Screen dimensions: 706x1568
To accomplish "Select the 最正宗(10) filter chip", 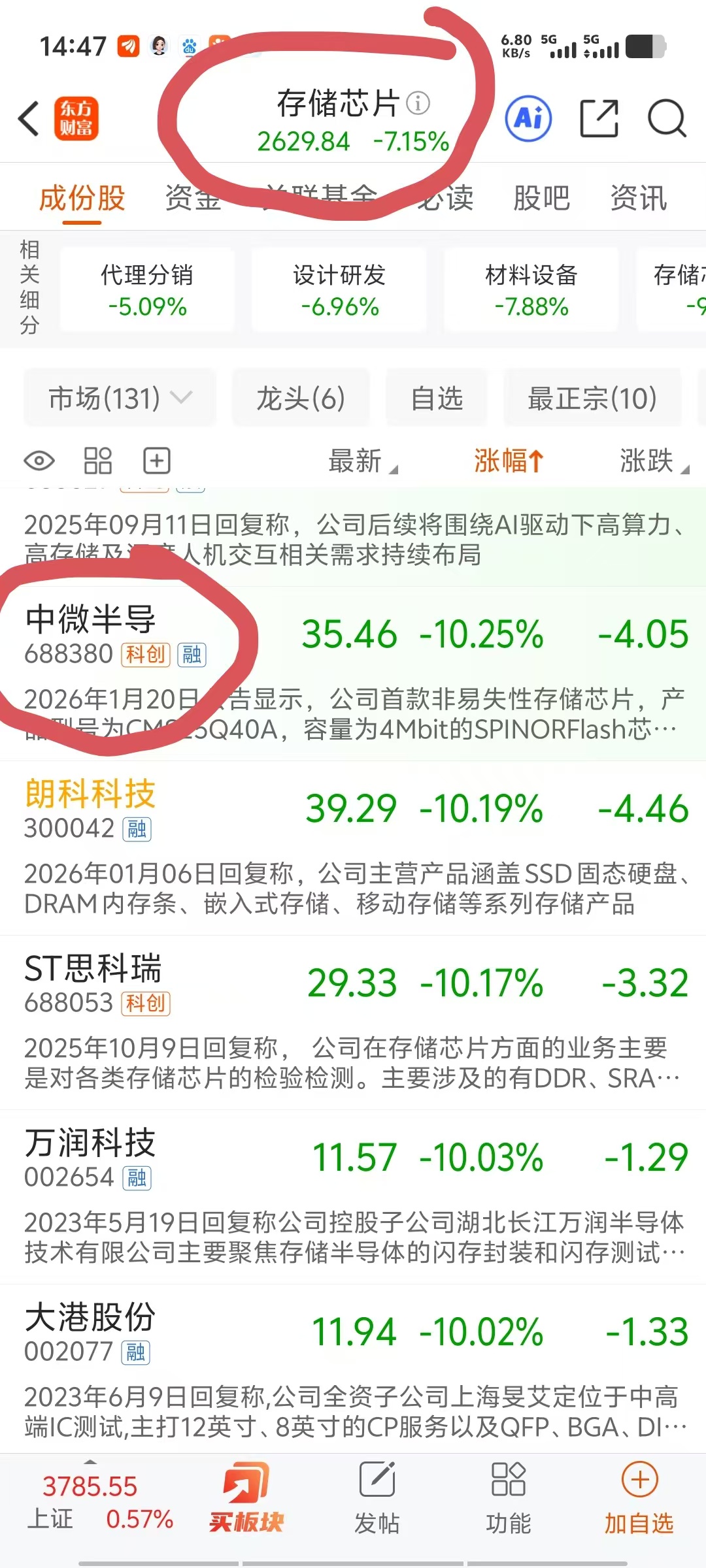I will (x=592, y=398).
